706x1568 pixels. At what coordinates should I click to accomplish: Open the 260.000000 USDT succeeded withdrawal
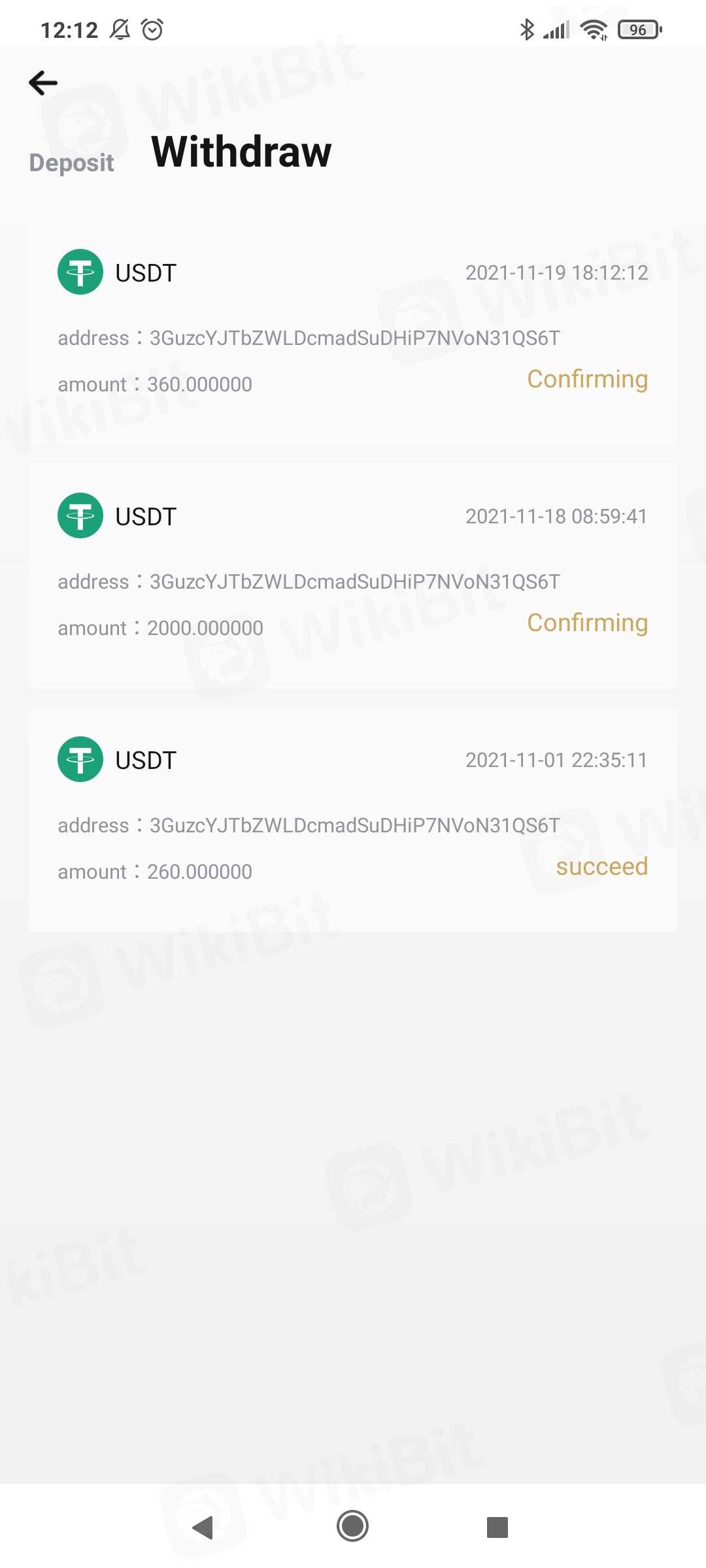pos(353,820)
